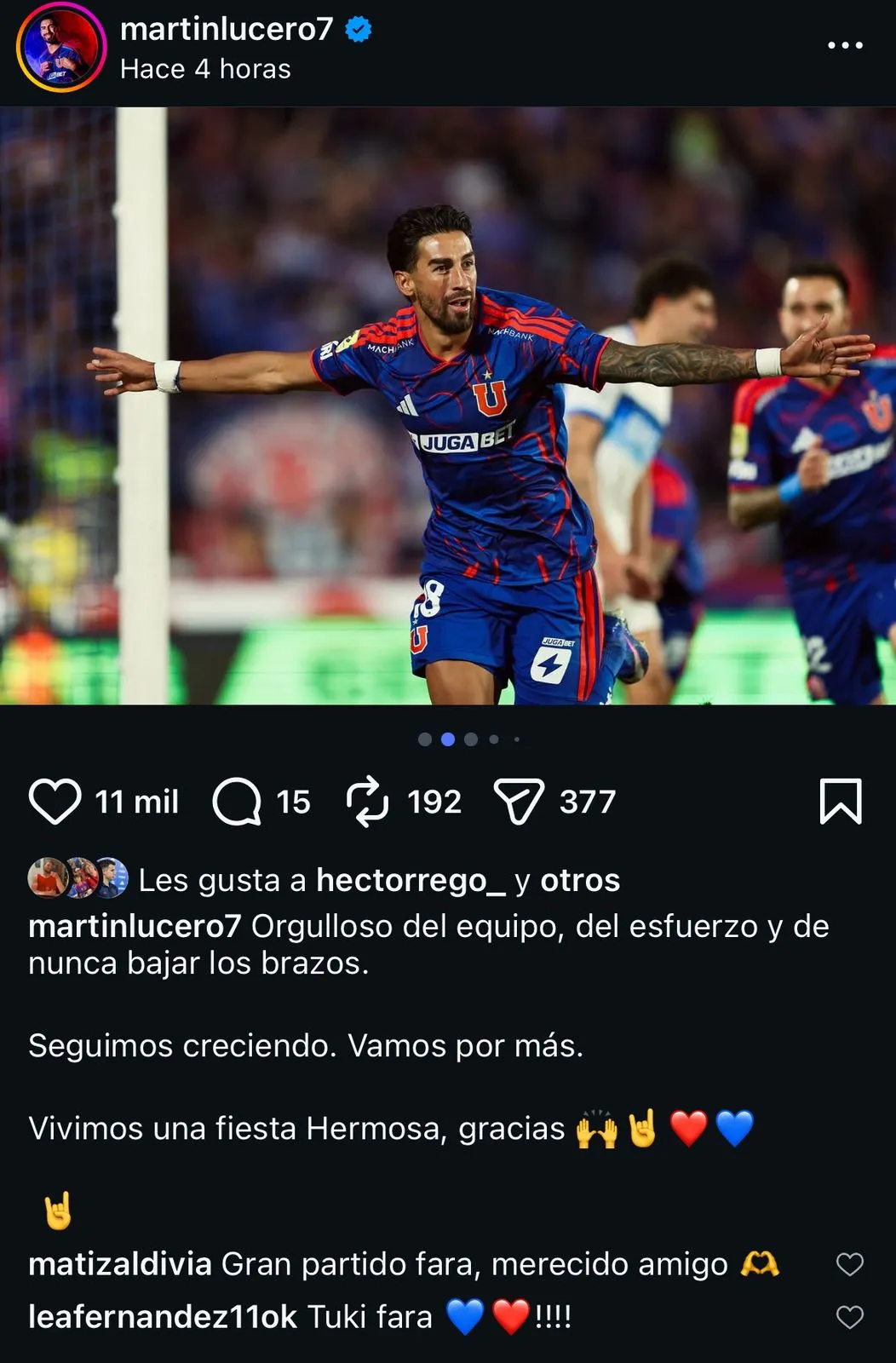Like matizaldivia's comment
This screenshot has height=1363, width=896.
pos(849,1264)
